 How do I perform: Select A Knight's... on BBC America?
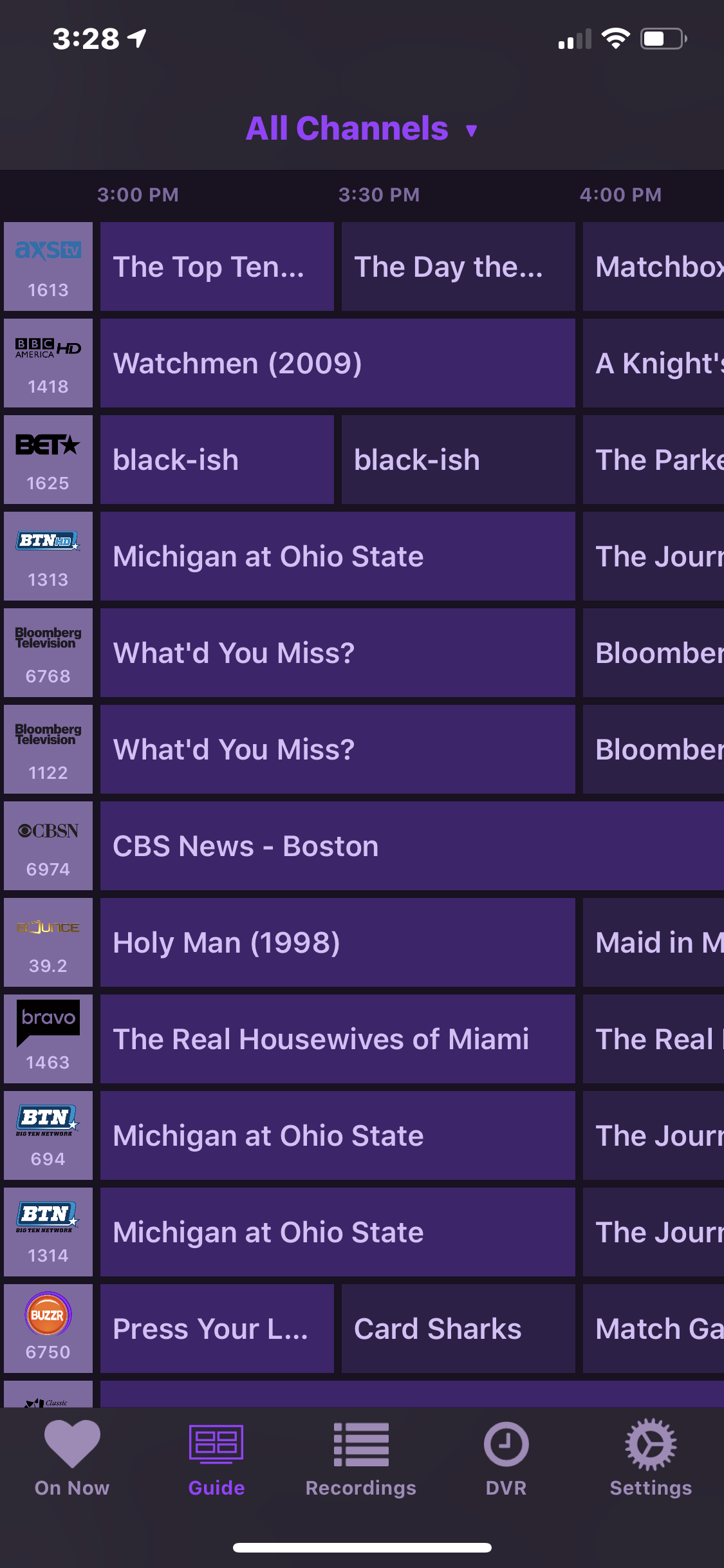point(653,363)
